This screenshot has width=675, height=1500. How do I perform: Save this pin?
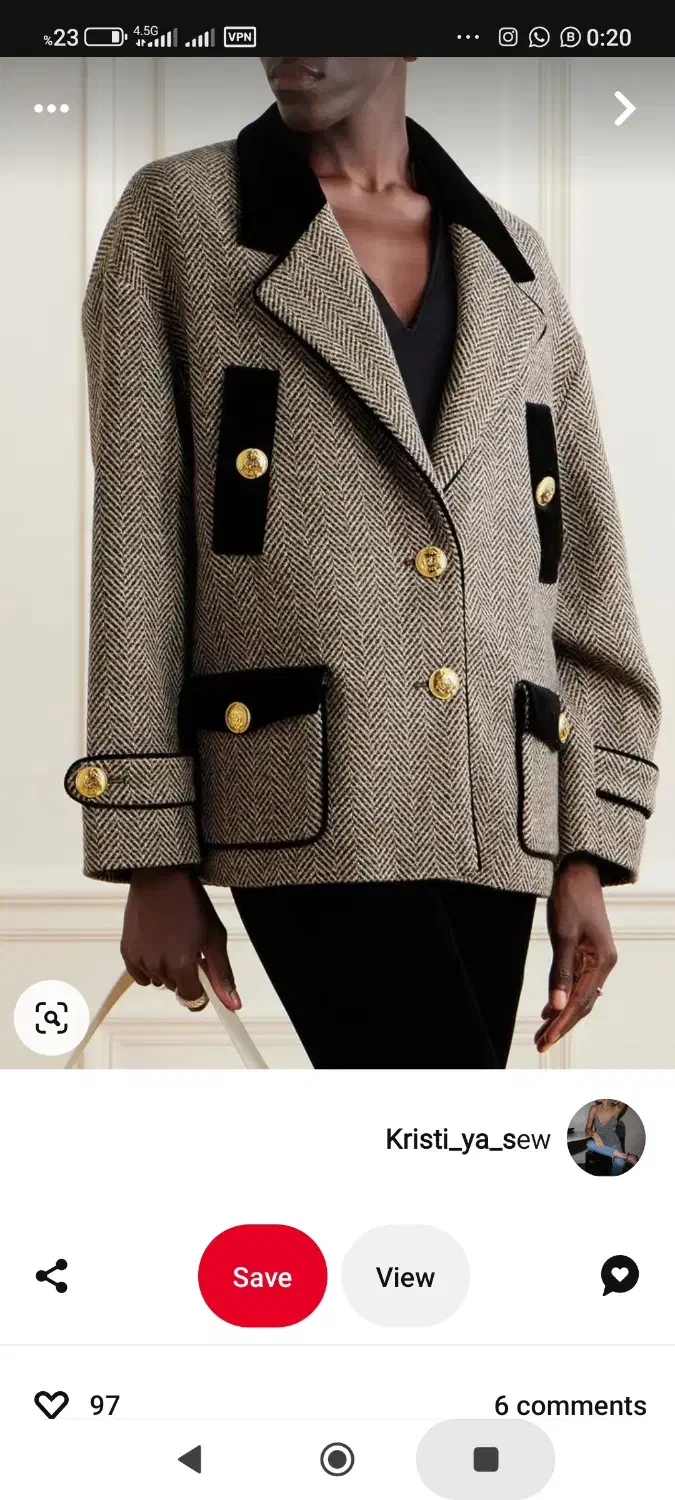click(x=262, y=1276)
